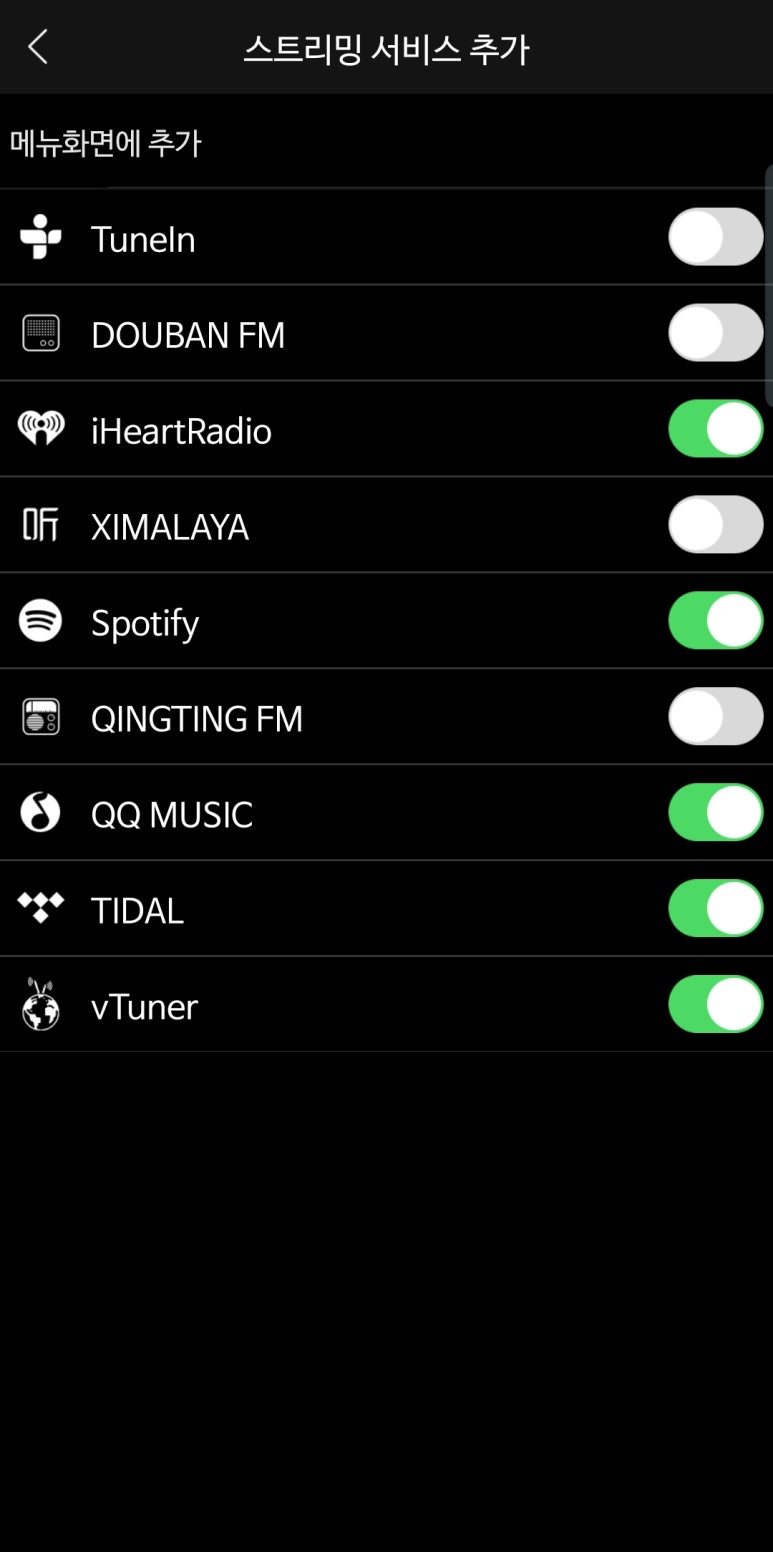This screenshot has width=773, height=1552.
Task: Disable QQ MUSIC switch
Action: (716, 813)
